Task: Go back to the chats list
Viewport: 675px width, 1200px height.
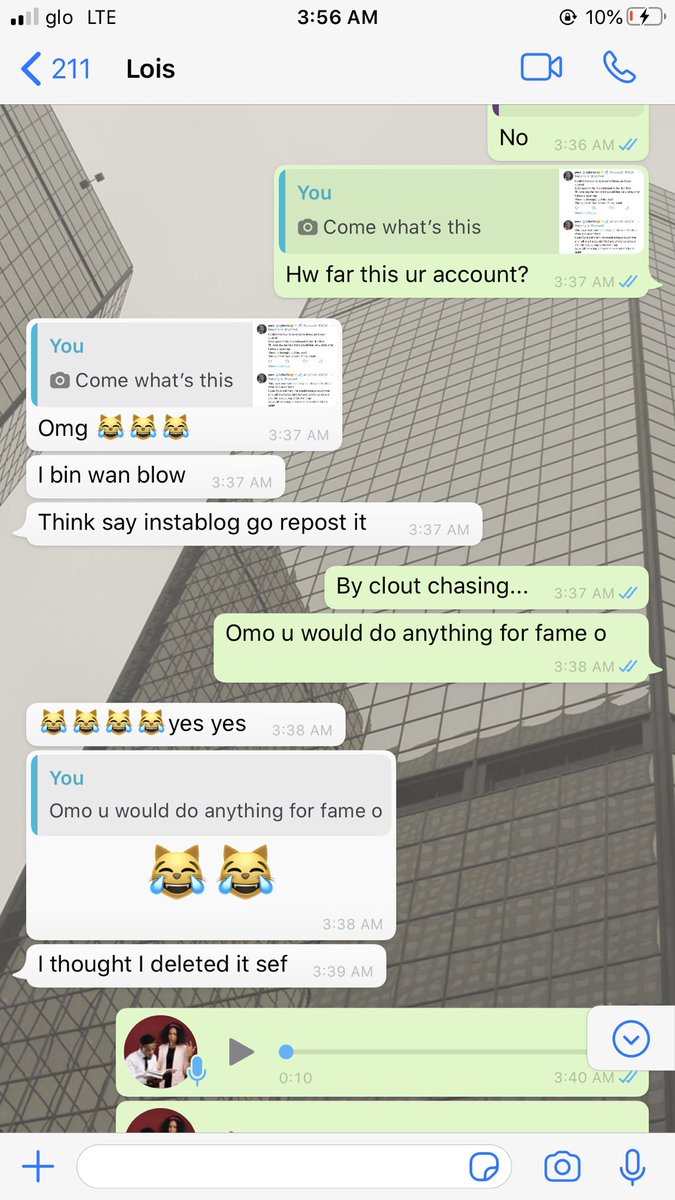Action: tap(55, 69)
